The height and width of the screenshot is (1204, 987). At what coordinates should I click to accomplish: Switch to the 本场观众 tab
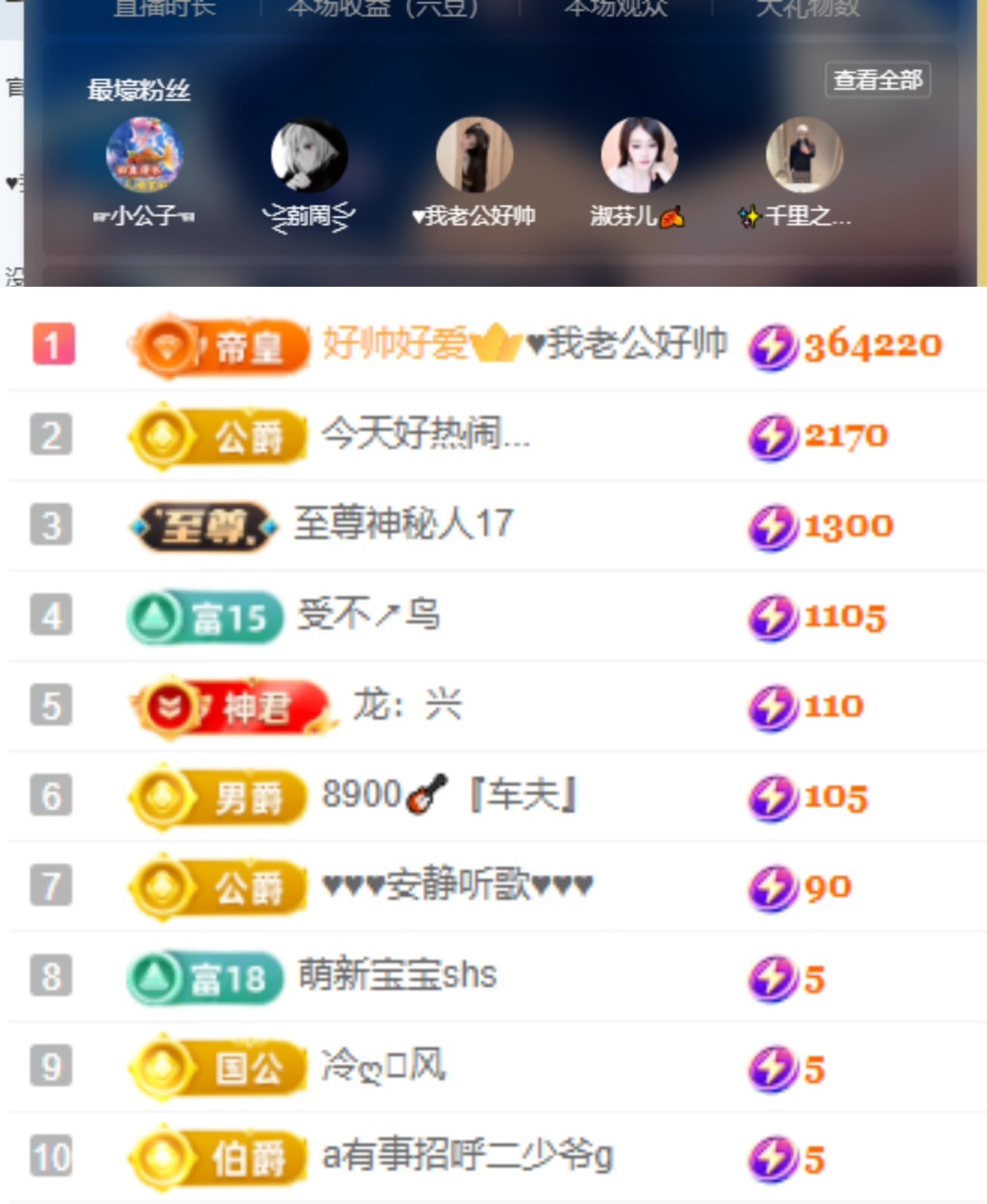tap(617, 8)
